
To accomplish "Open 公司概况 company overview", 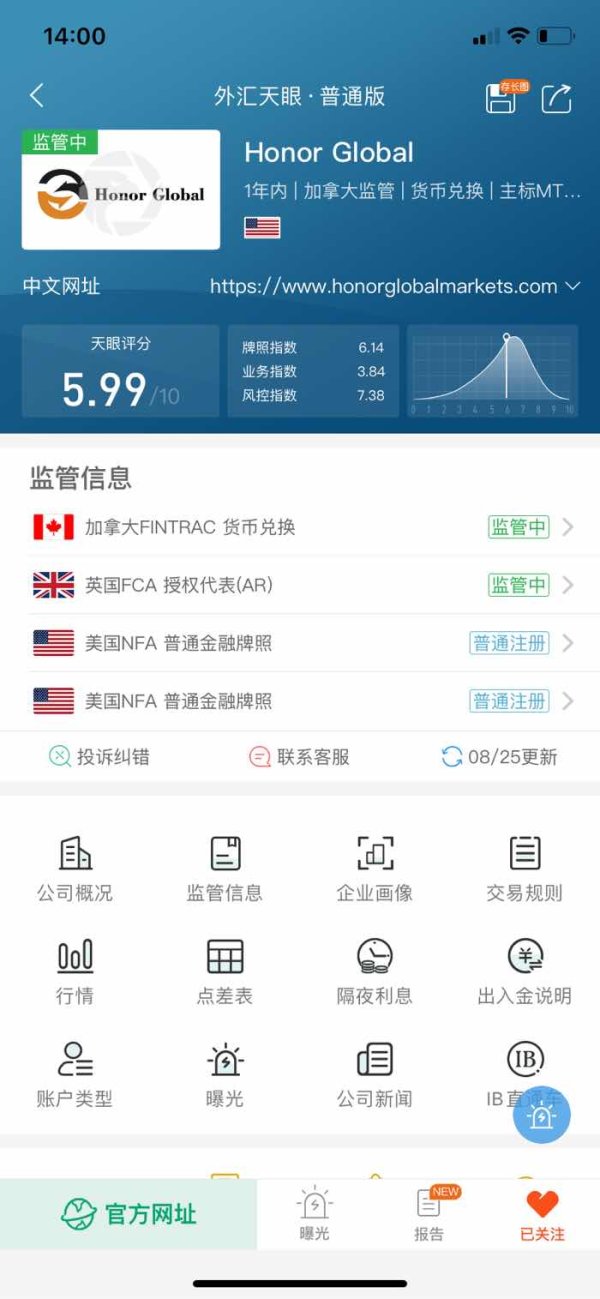I will 75,869.
